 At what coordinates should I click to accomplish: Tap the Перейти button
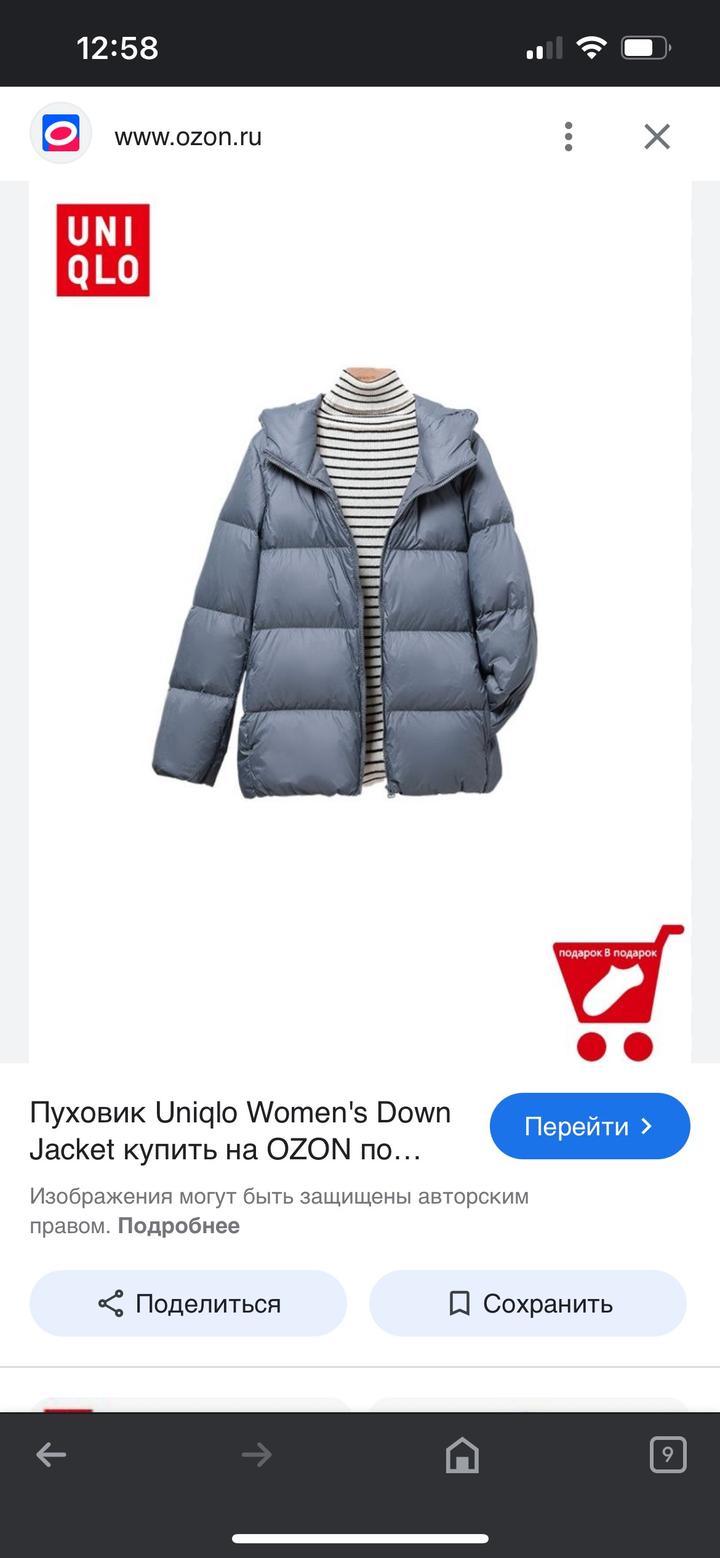point(589,1126)
